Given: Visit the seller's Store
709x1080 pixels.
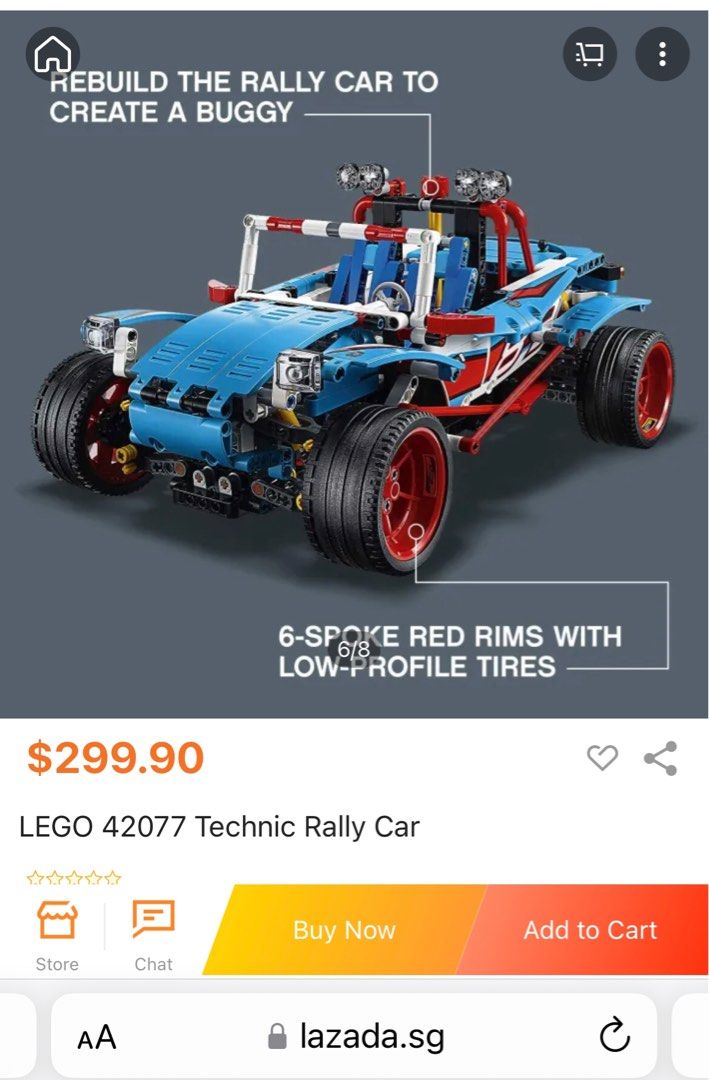Looking at the screenshot, I should click(57, 934).
